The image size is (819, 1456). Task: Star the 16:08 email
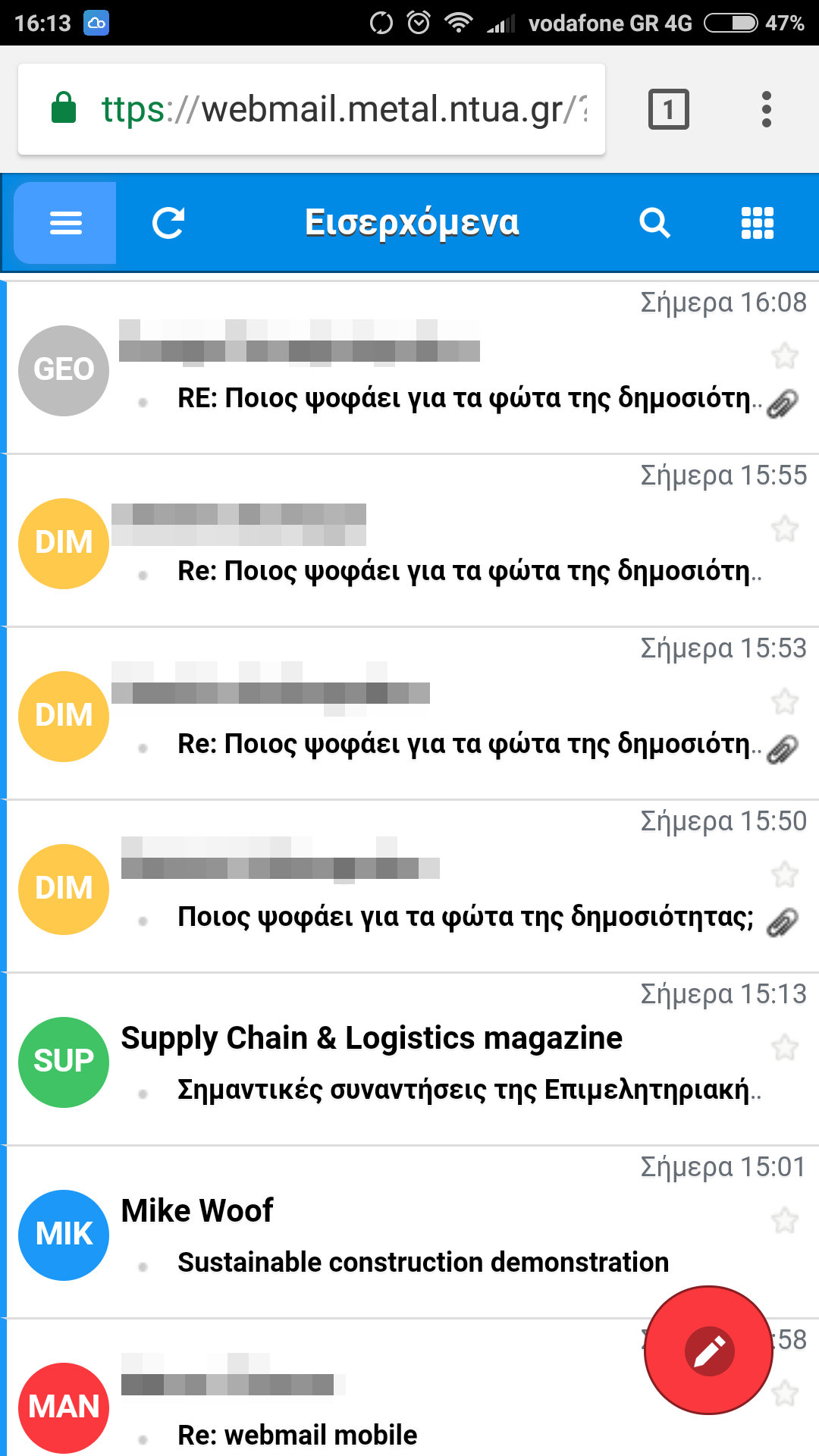[x=785, y=355]
